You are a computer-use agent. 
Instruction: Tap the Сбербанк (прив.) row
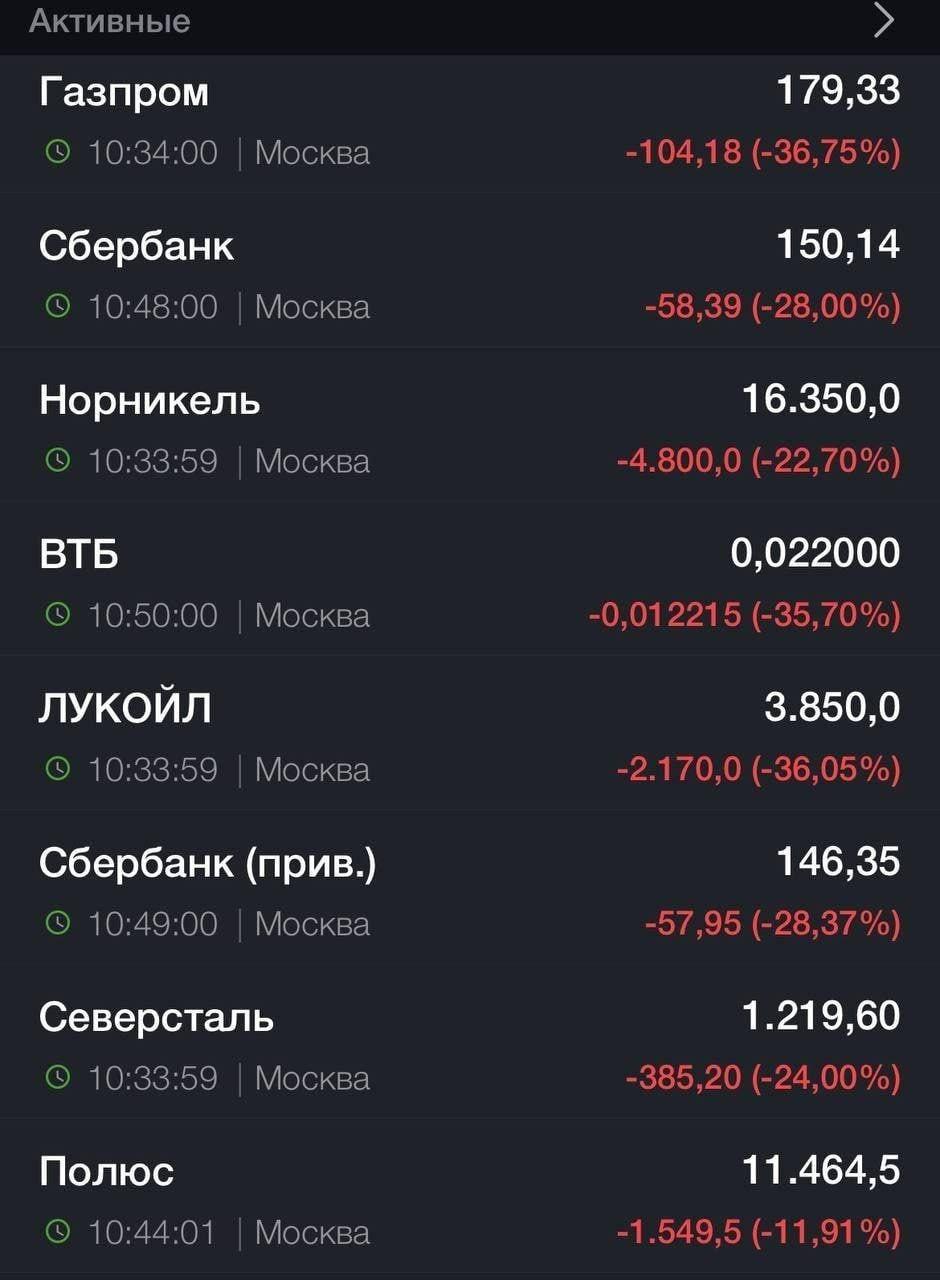pos(470,892)
